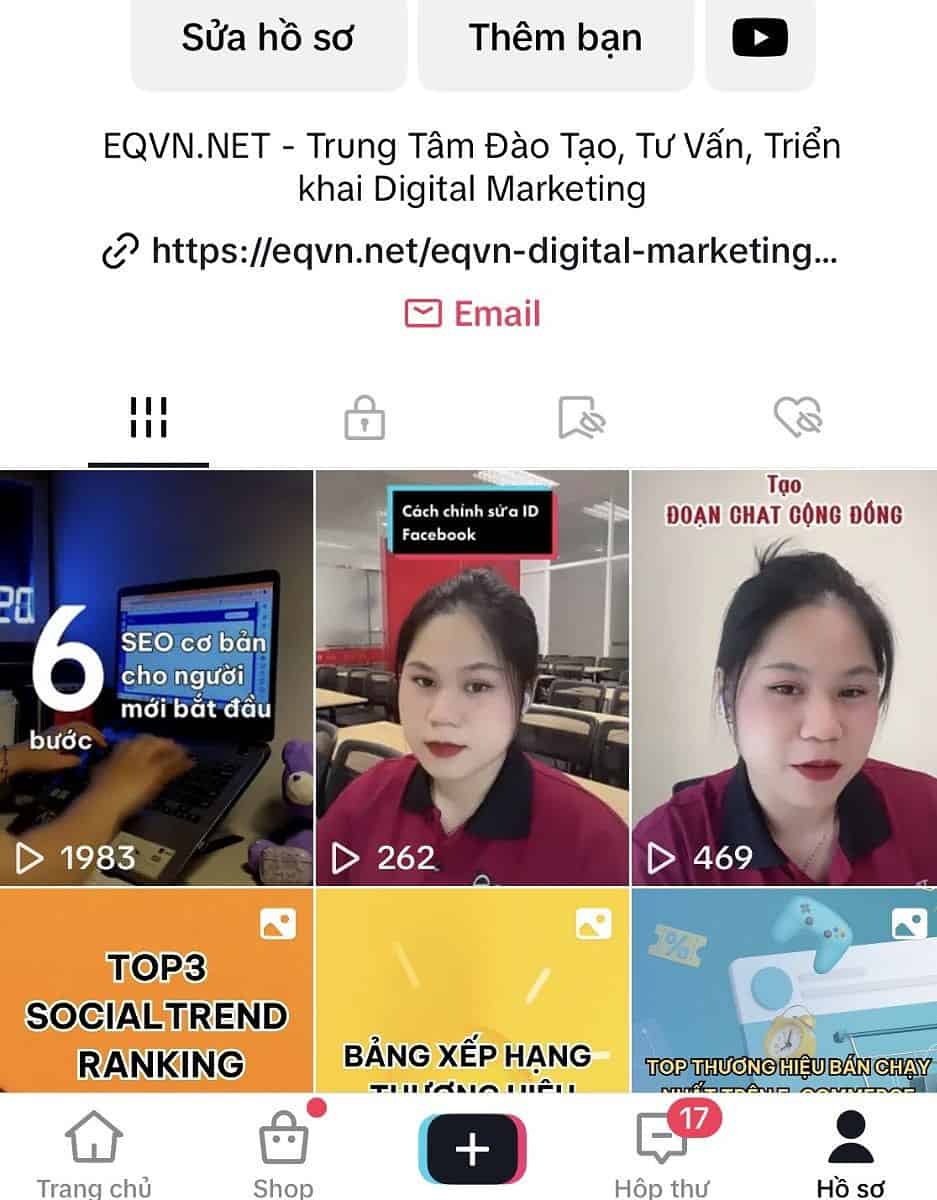Switch to the posted videos grid tab
The image size is (937, 1200).
point(148,418)
